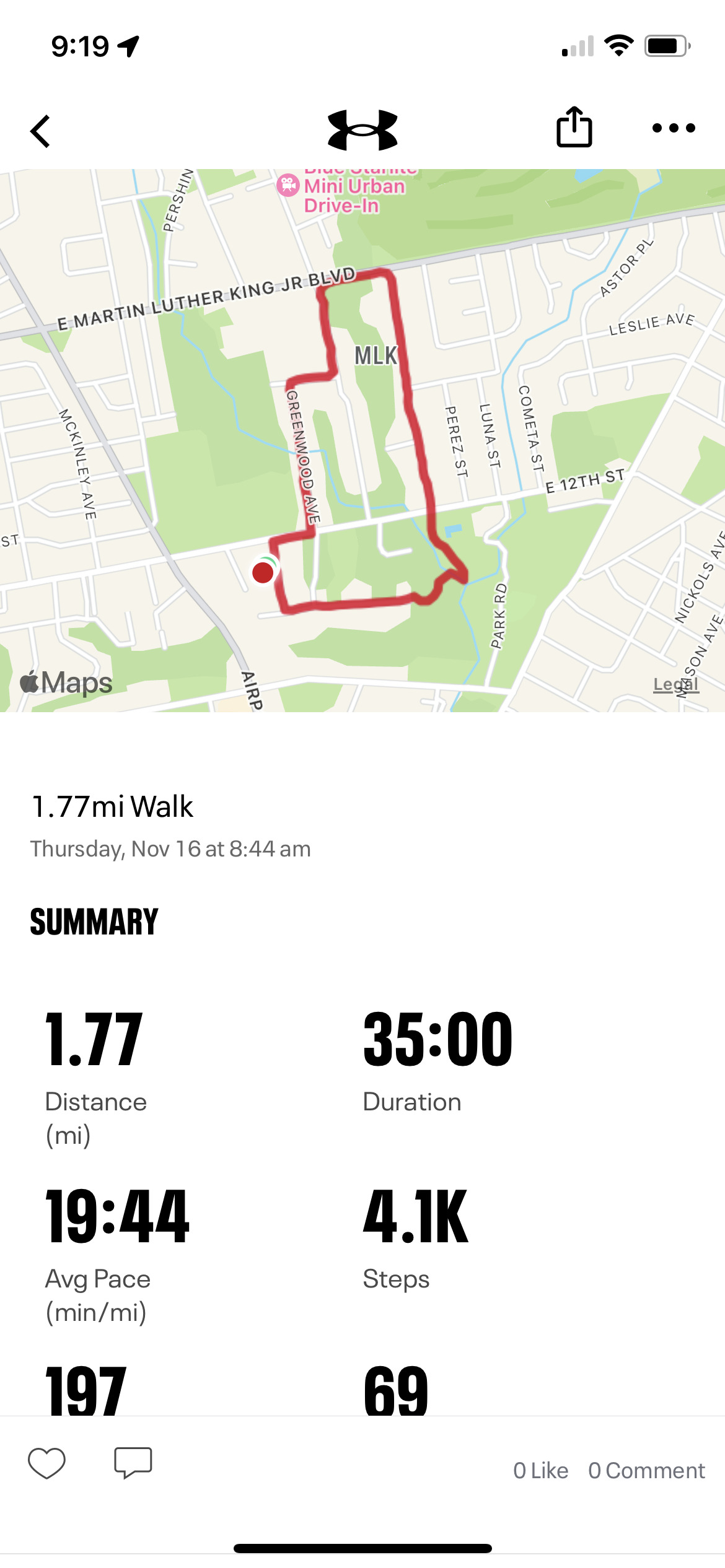This screenshot has width=725, height=1568.
Task: View the 0 Comment list
Action: click(x=646, y=1470)
